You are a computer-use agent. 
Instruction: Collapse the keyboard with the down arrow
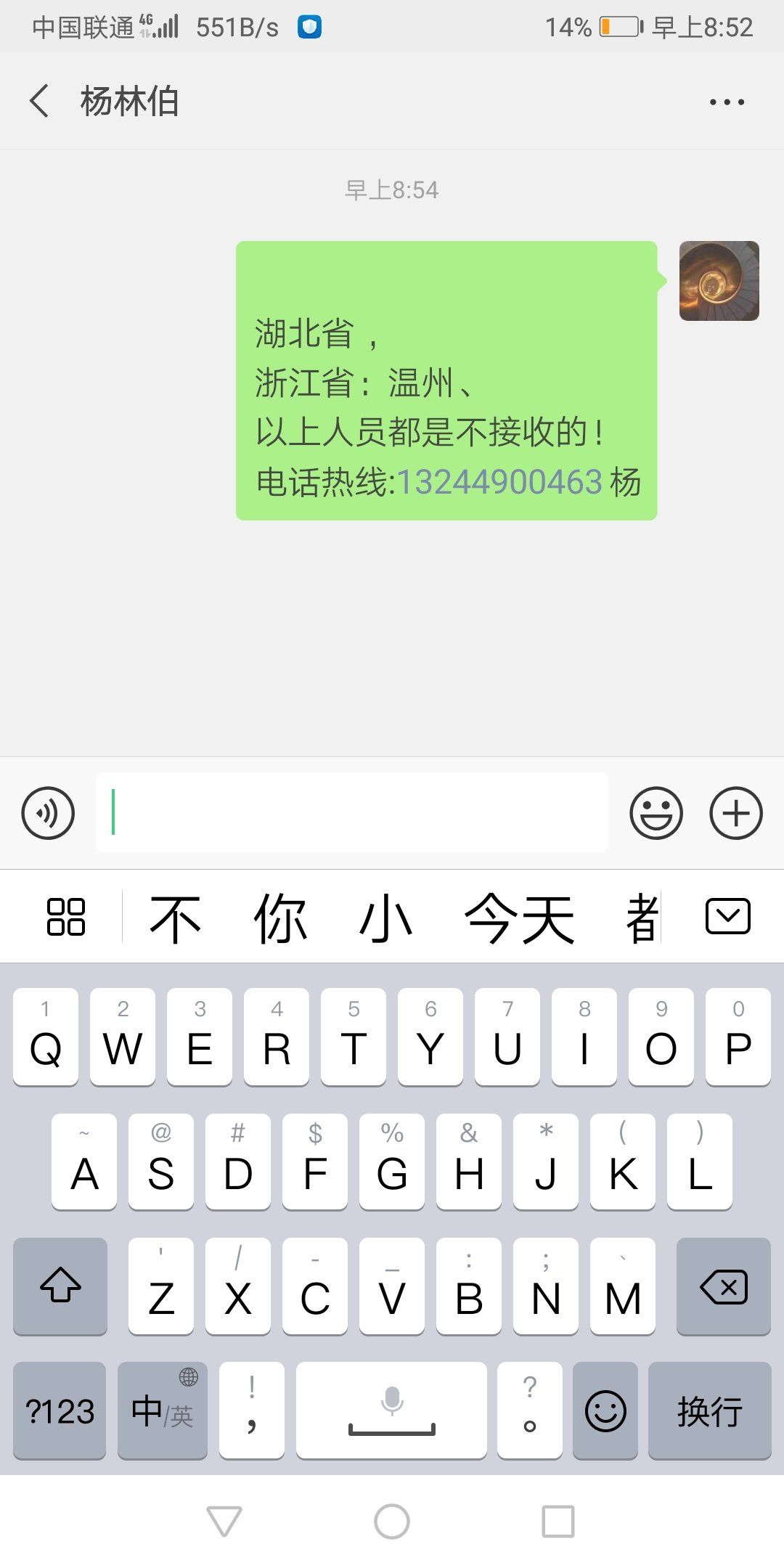(727, 916)
